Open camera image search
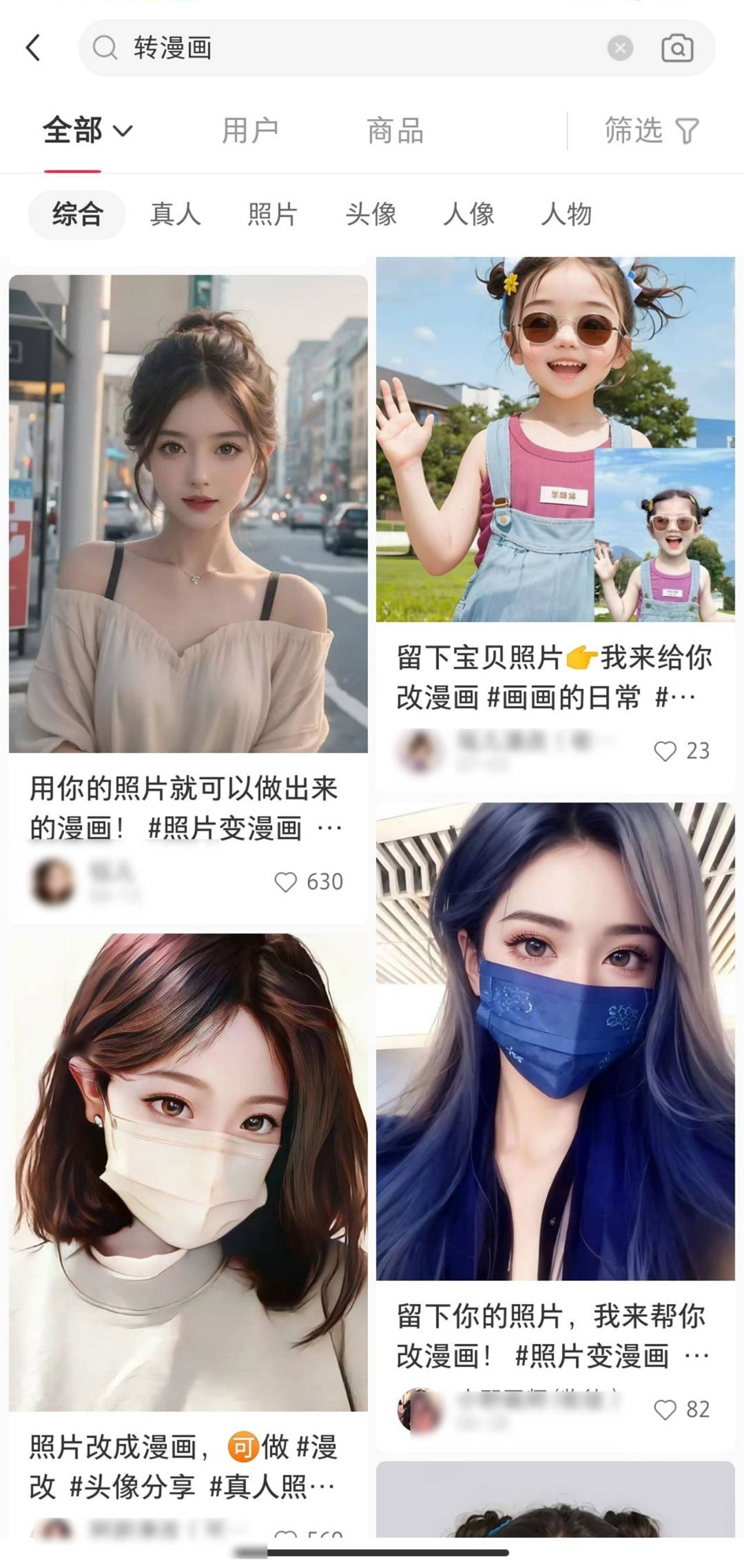Viewport: 744px width, 1568px height. pyautogui.click(x=676, y=48)
